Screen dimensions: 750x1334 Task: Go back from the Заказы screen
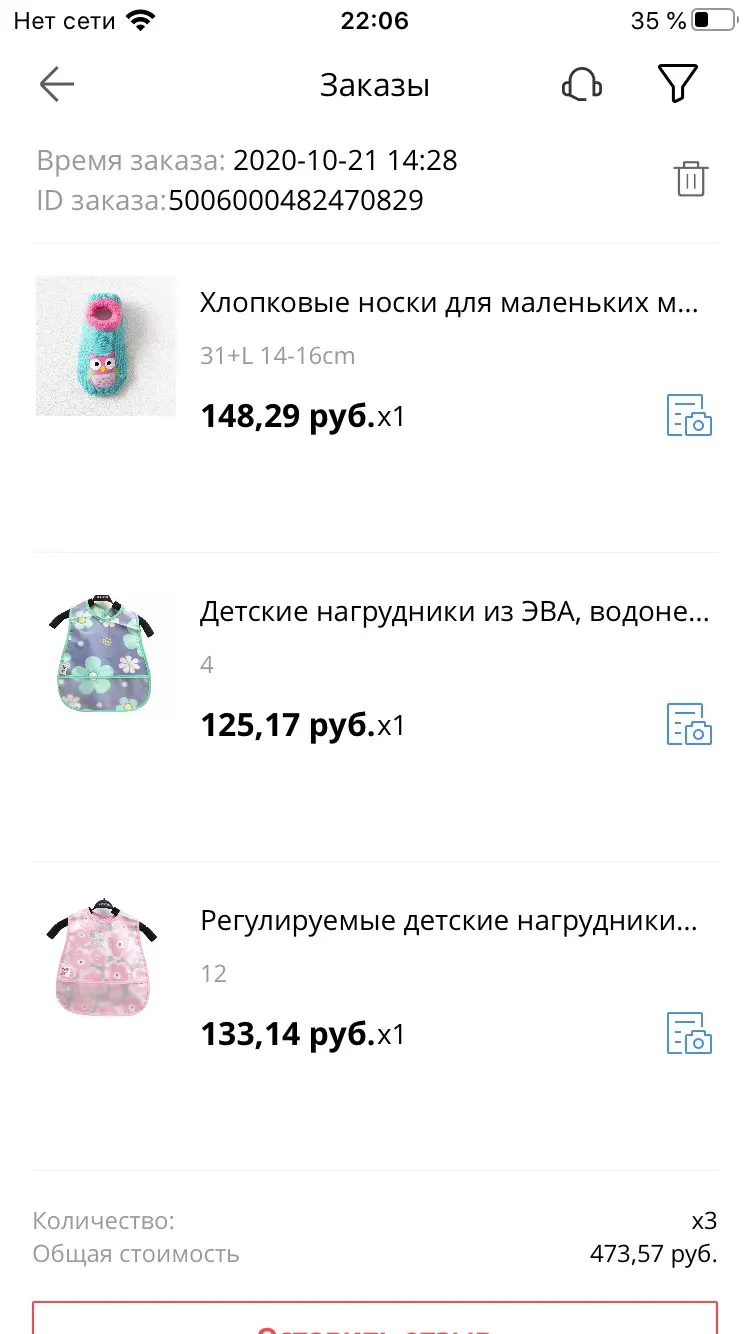(x=57, y=85)
